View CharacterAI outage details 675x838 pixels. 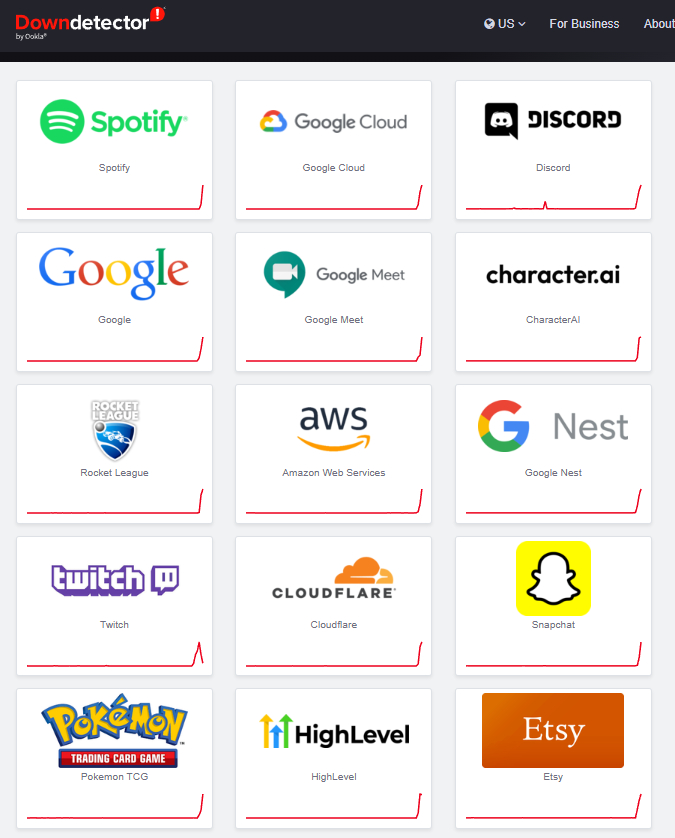pyautogui.click(x=553, y=301)
